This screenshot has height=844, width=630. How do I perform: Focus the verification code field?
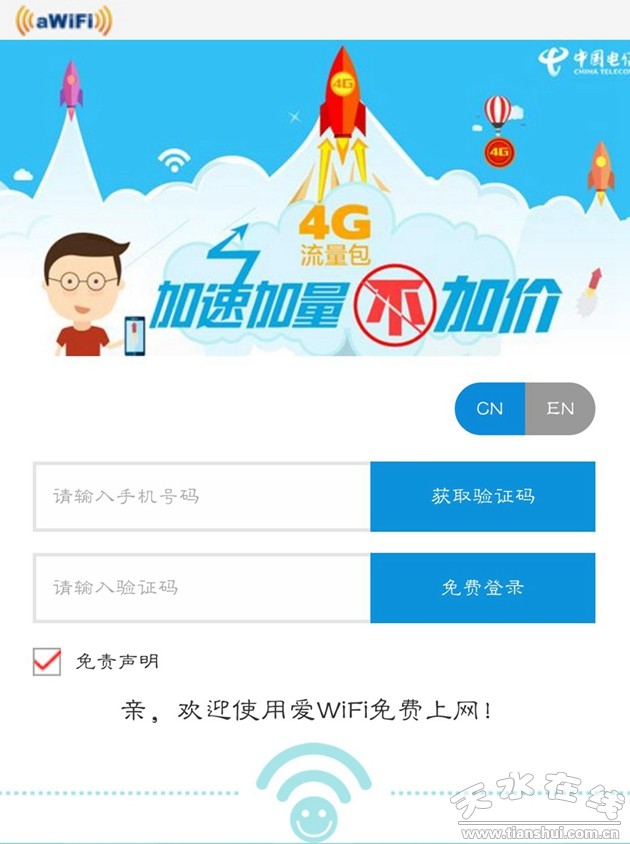[202, 587]
